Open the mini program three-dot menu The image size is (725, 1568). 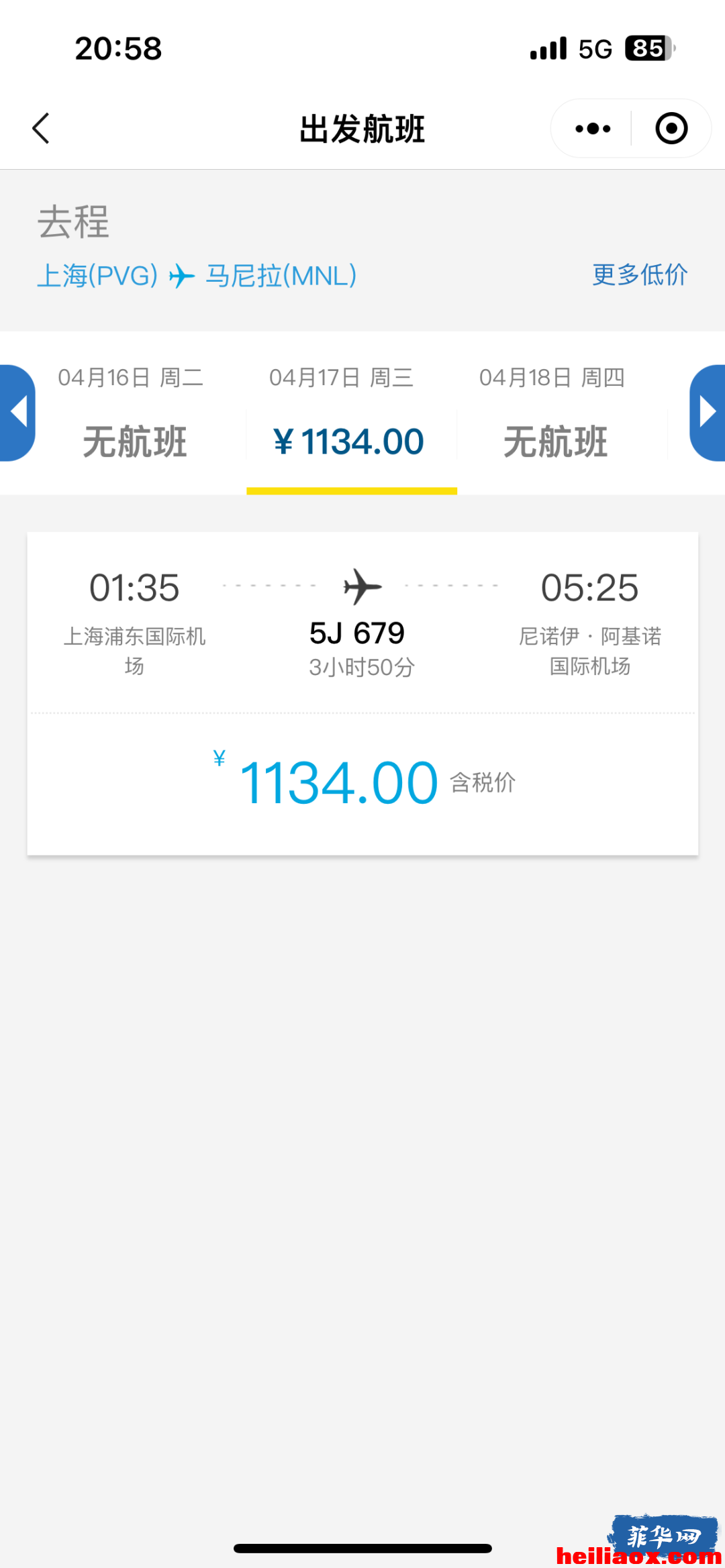[x=593, y=128]
